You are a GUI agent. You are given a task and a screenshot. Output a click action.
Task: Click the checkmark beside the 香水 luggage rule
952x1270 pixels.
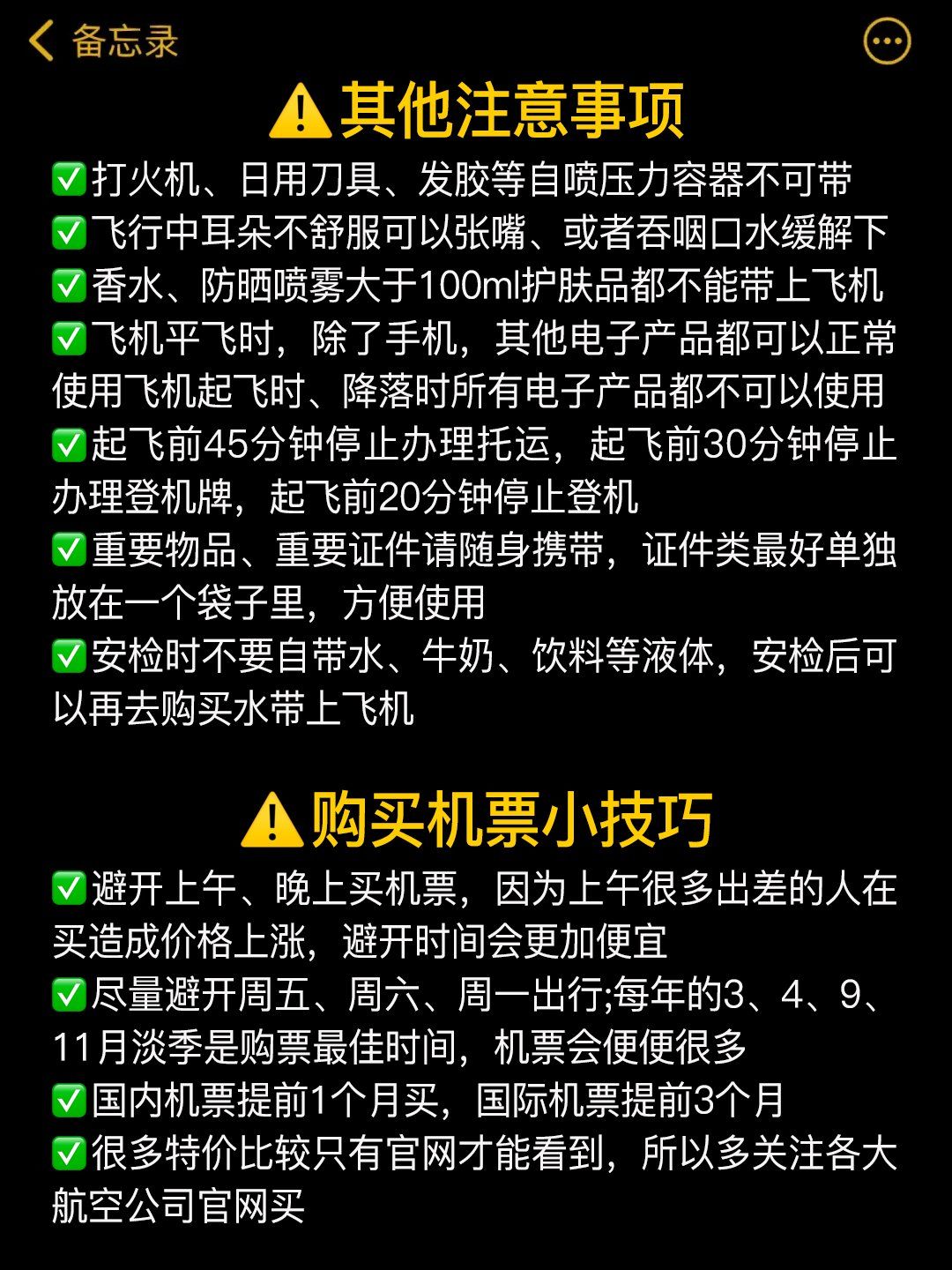pos(69,283)
